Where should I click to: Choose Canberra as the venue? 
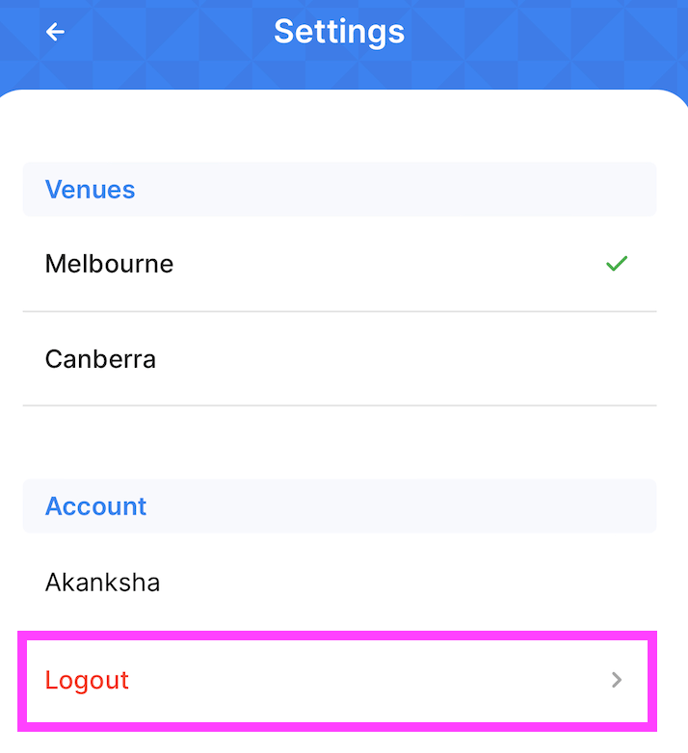tap(338, 359)
